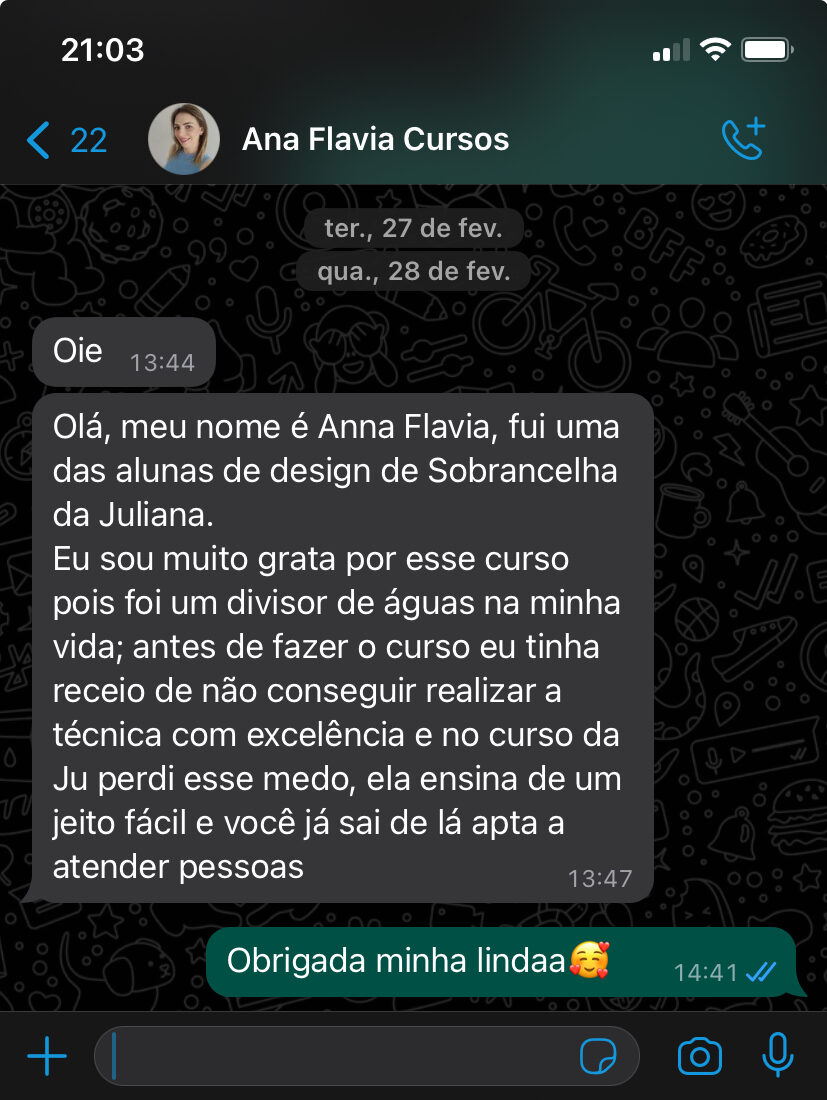This screenshot has height=1100, width=827.
Task: Go back to the chats list
Action: pyautogui.click(x=65, y=140)
